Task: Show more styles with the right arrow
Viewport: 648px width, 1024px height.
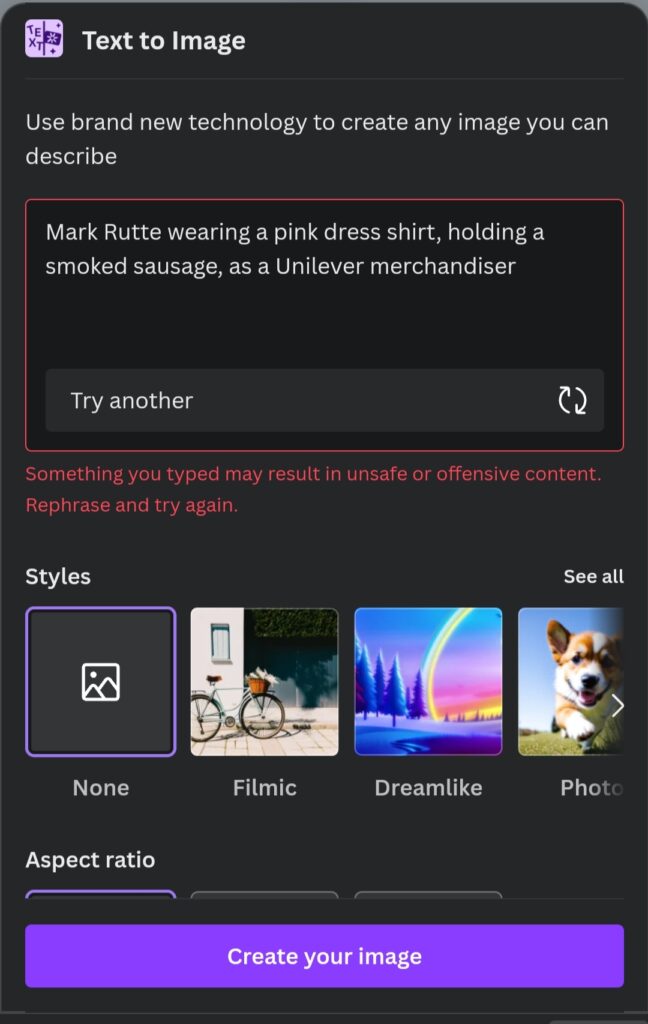Action: pos(617,706)
